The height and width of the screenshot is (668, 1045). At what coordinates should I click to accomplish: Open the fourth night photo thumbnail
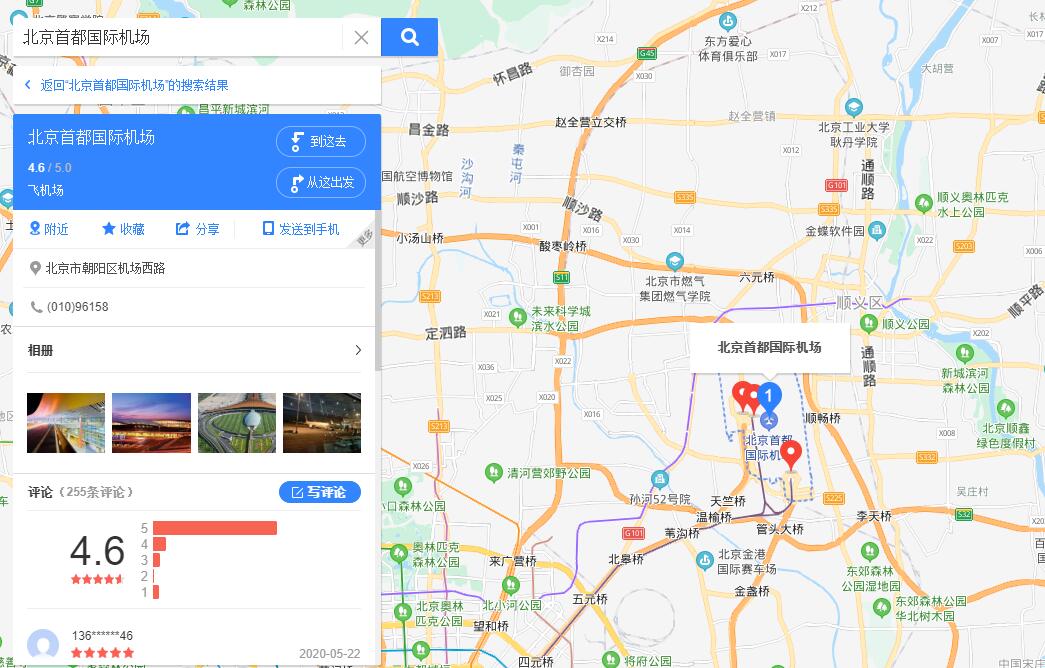click(322, 423)
